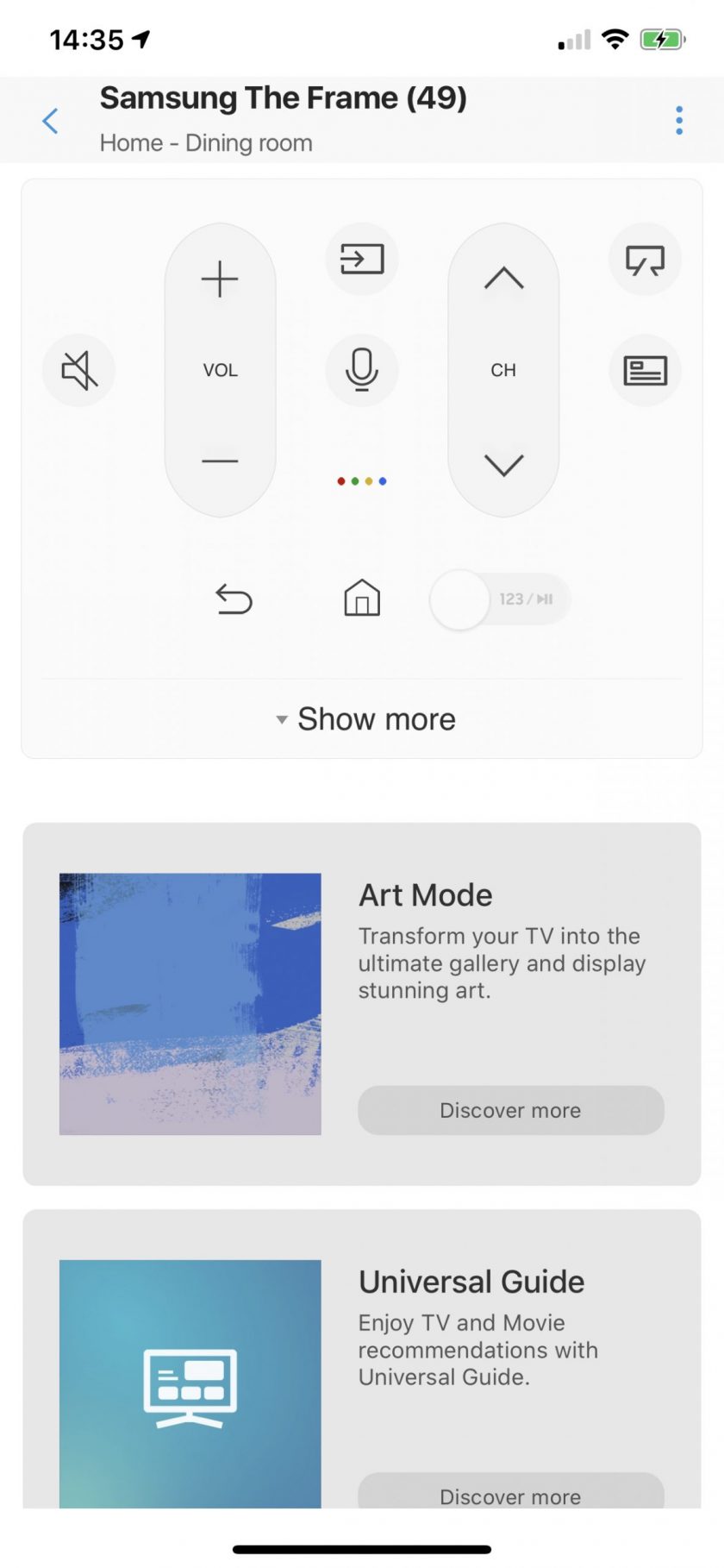Screen dimensions: 724x1568
Task: Go to the previous channel down
Action: click(x=503, y=465)
